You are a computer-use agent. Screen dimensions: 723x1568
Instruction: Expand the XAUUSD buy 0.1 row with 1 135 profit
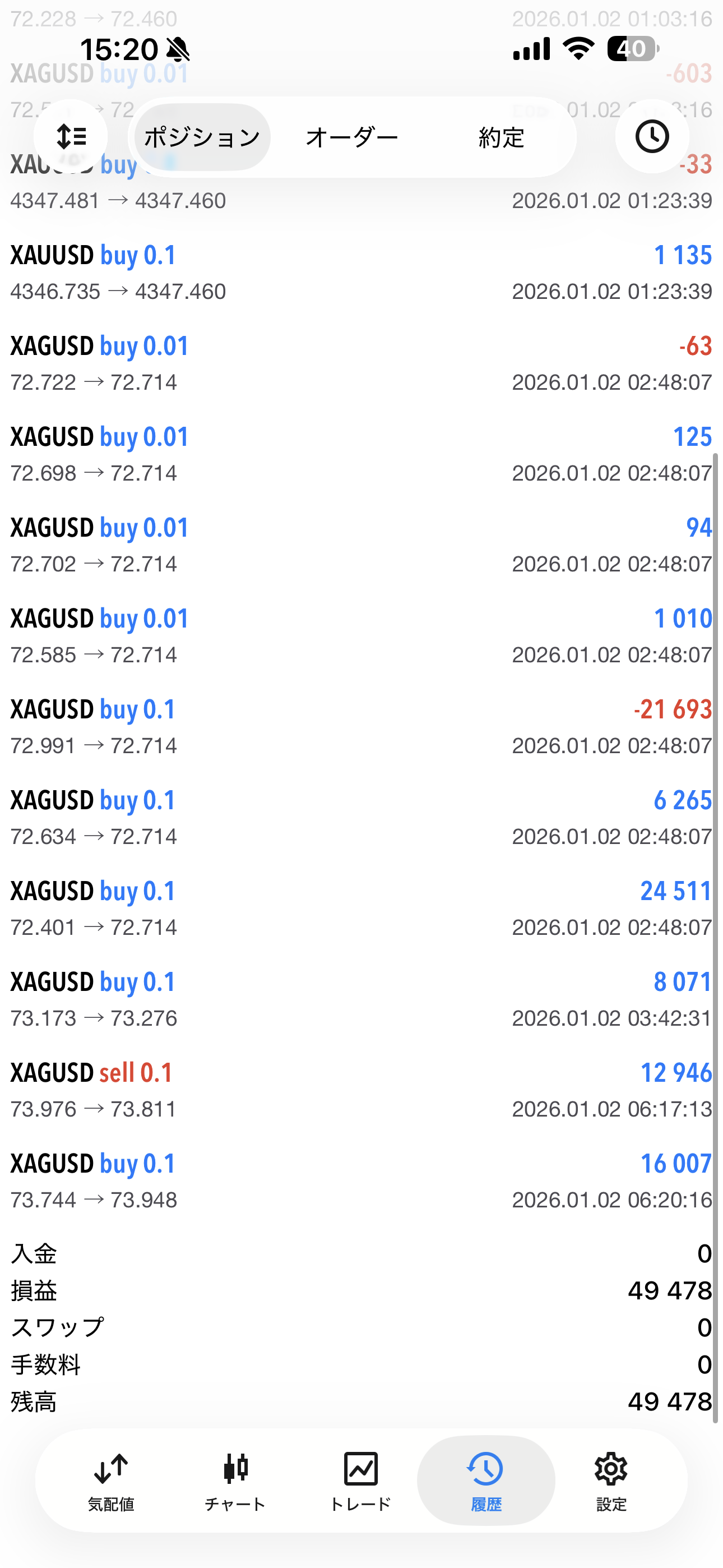coord(361,273)
